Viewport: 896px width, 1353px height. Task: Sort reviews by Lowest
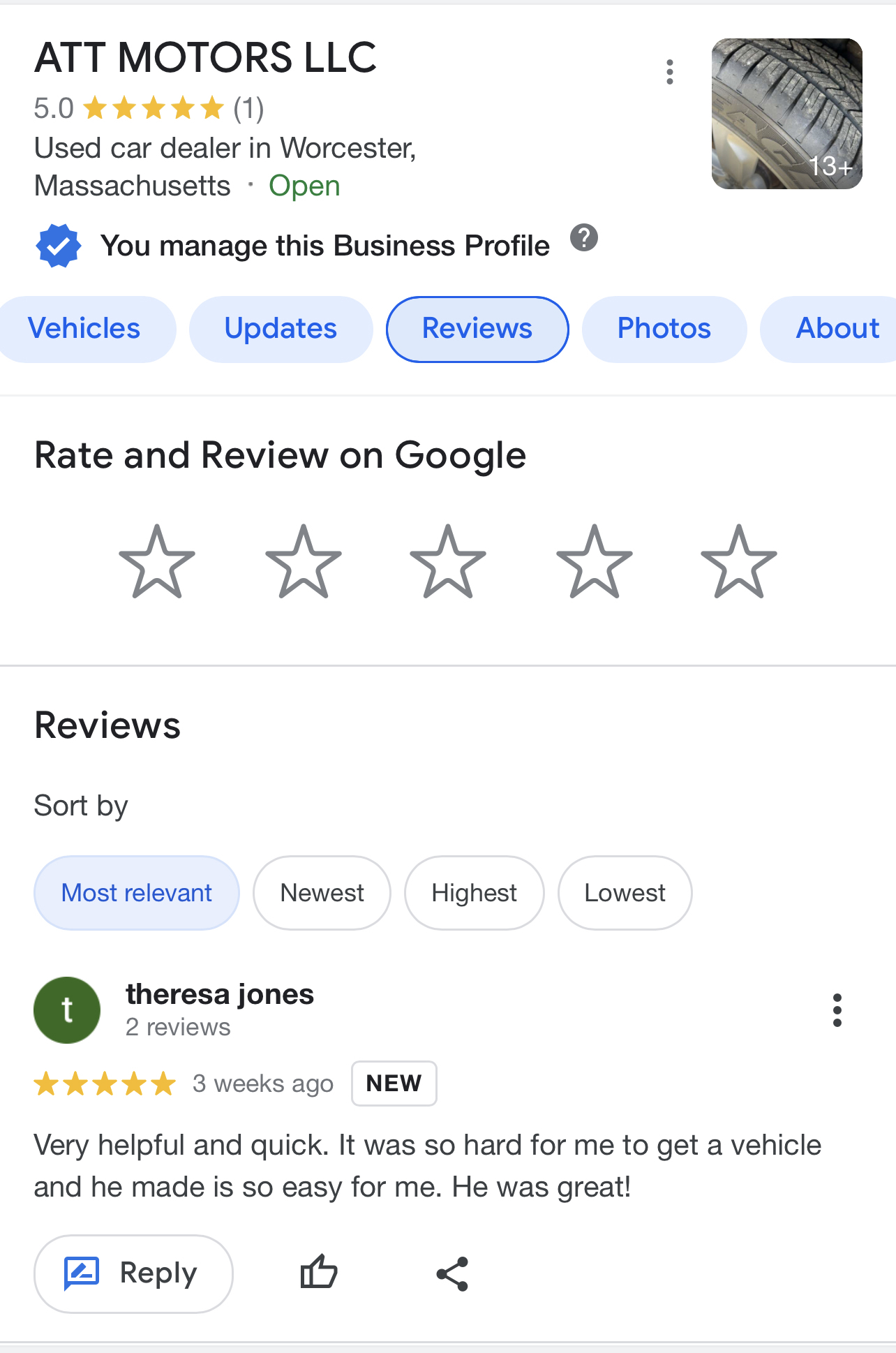pos(625,893)
